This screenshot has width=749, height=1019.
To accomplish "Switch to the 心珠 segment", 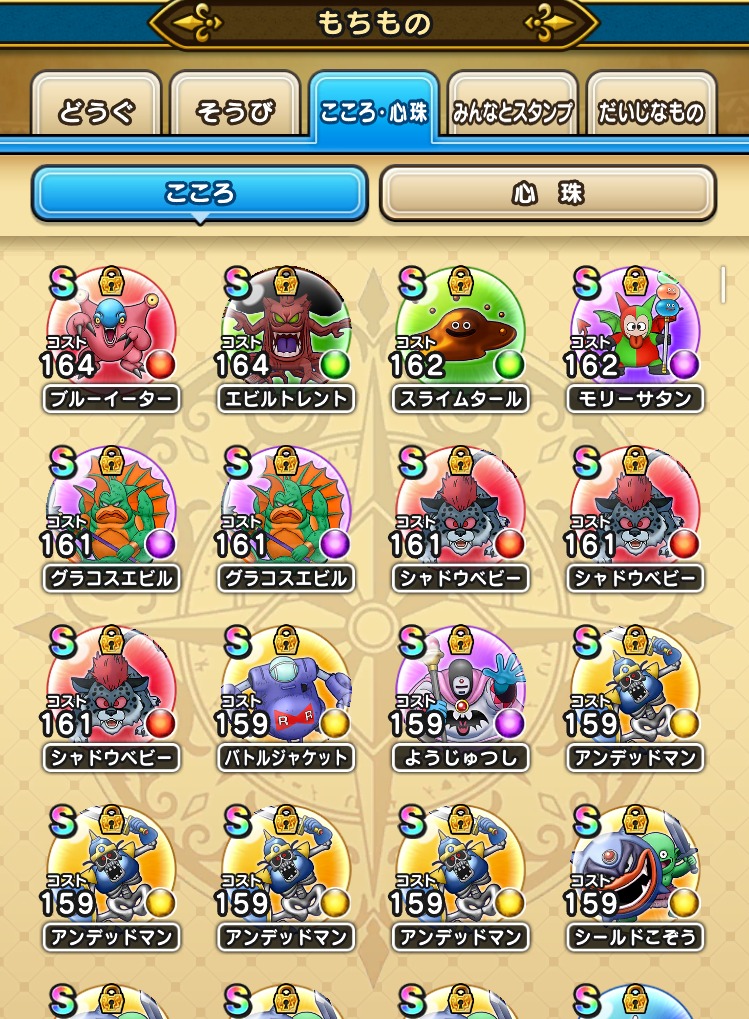I will [547, 193].
